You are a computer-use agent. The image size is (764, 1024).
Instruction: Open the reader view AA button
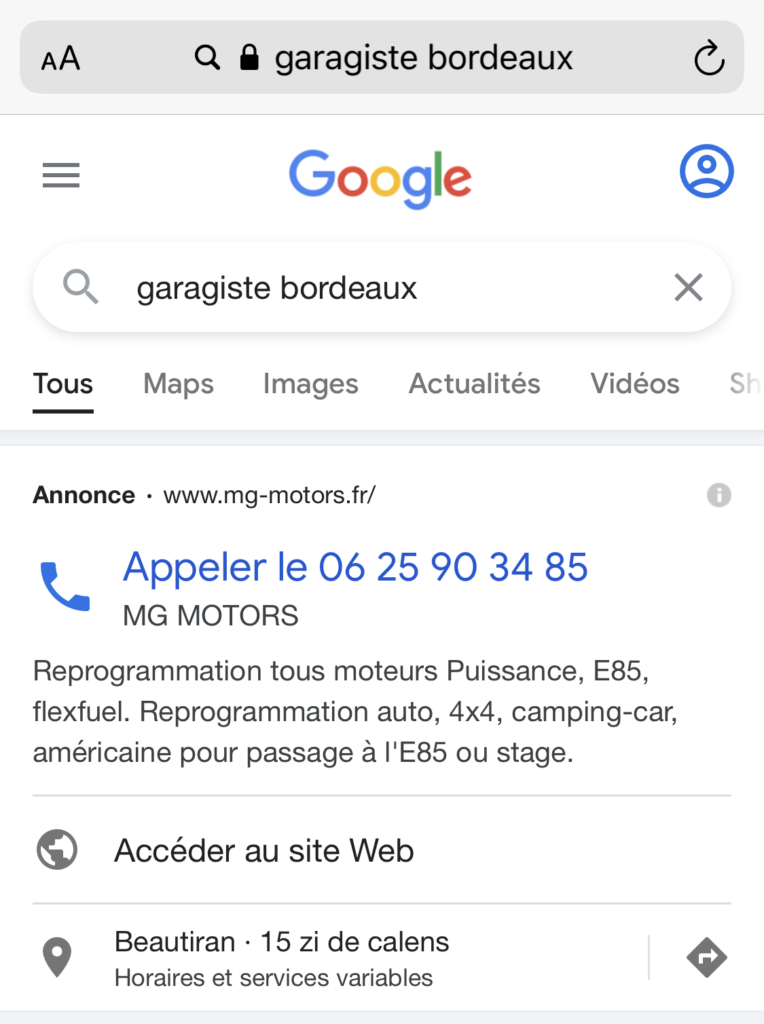pyautogui.click(x=61, y=59)
